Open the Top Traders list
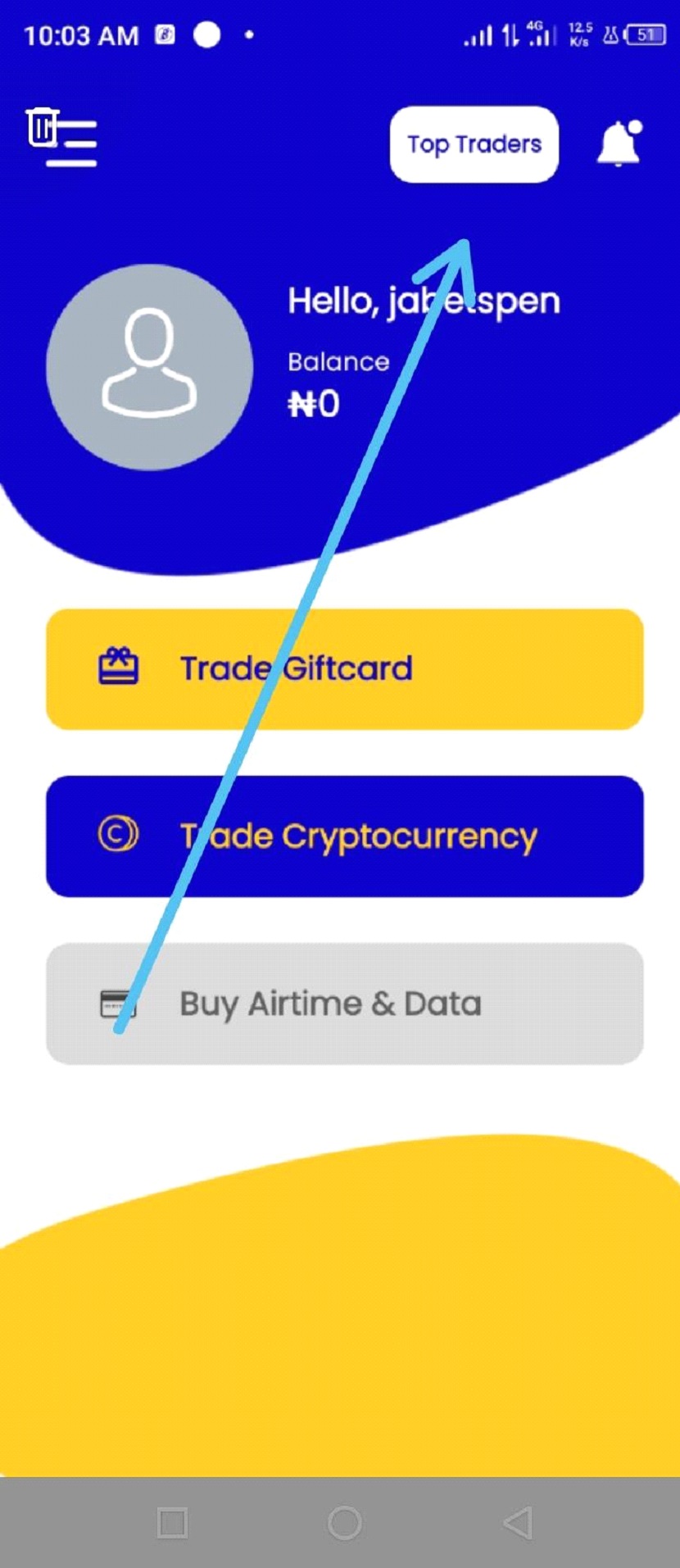The height and width of the screenshot is (1568, 680). pyautogui.click(x=474, y=144)
